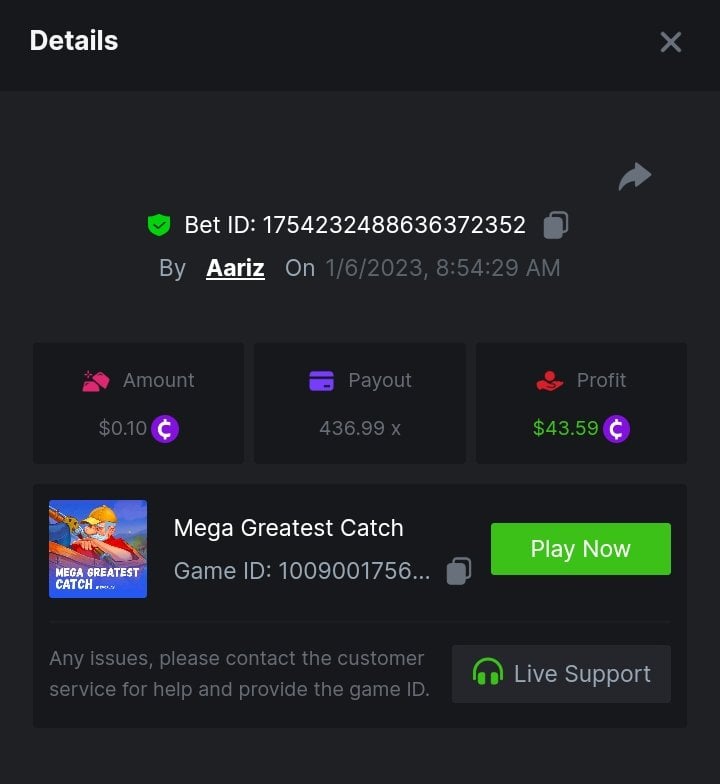720x784 pixels.
Task: Open Aariz's profile link
Action: pos(235,268)
